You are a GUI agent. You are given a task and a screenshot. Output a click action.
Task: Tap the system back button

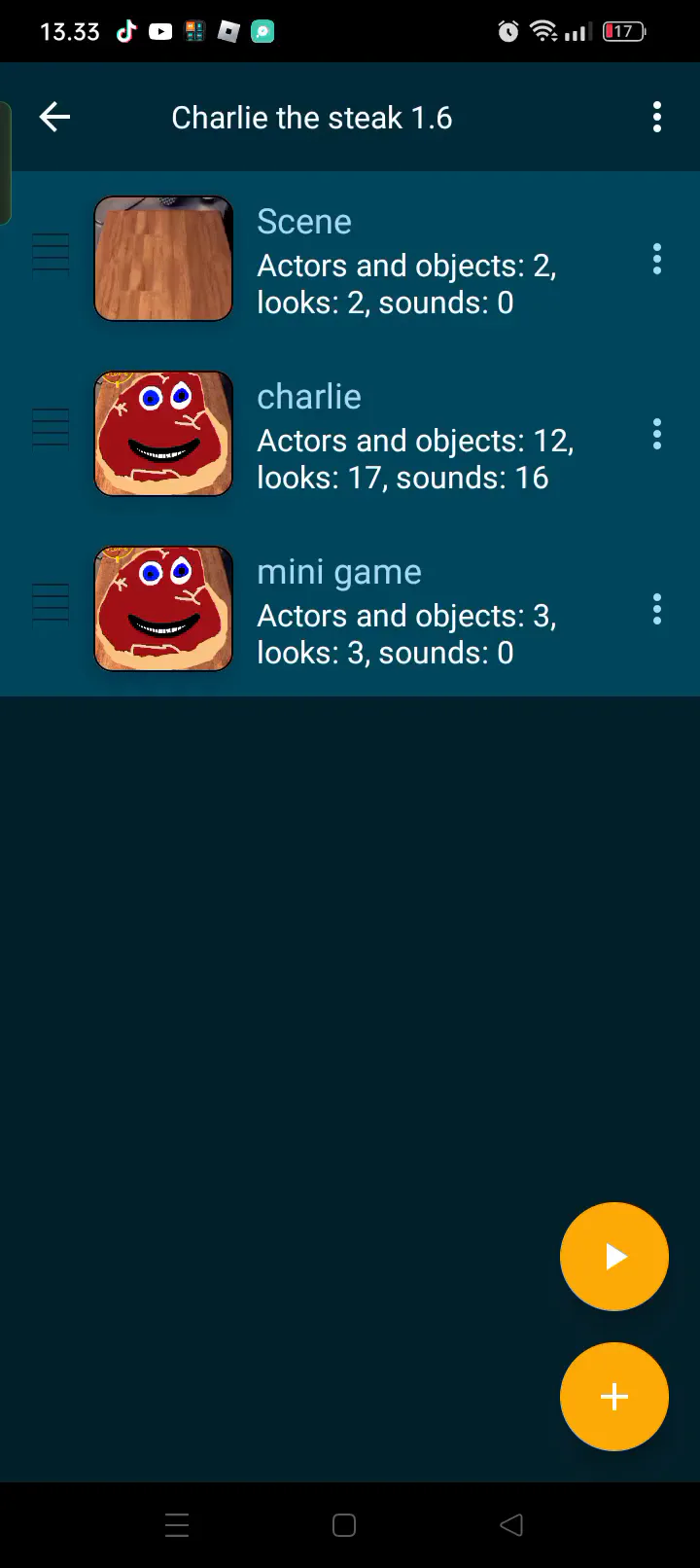[511, 1525]
